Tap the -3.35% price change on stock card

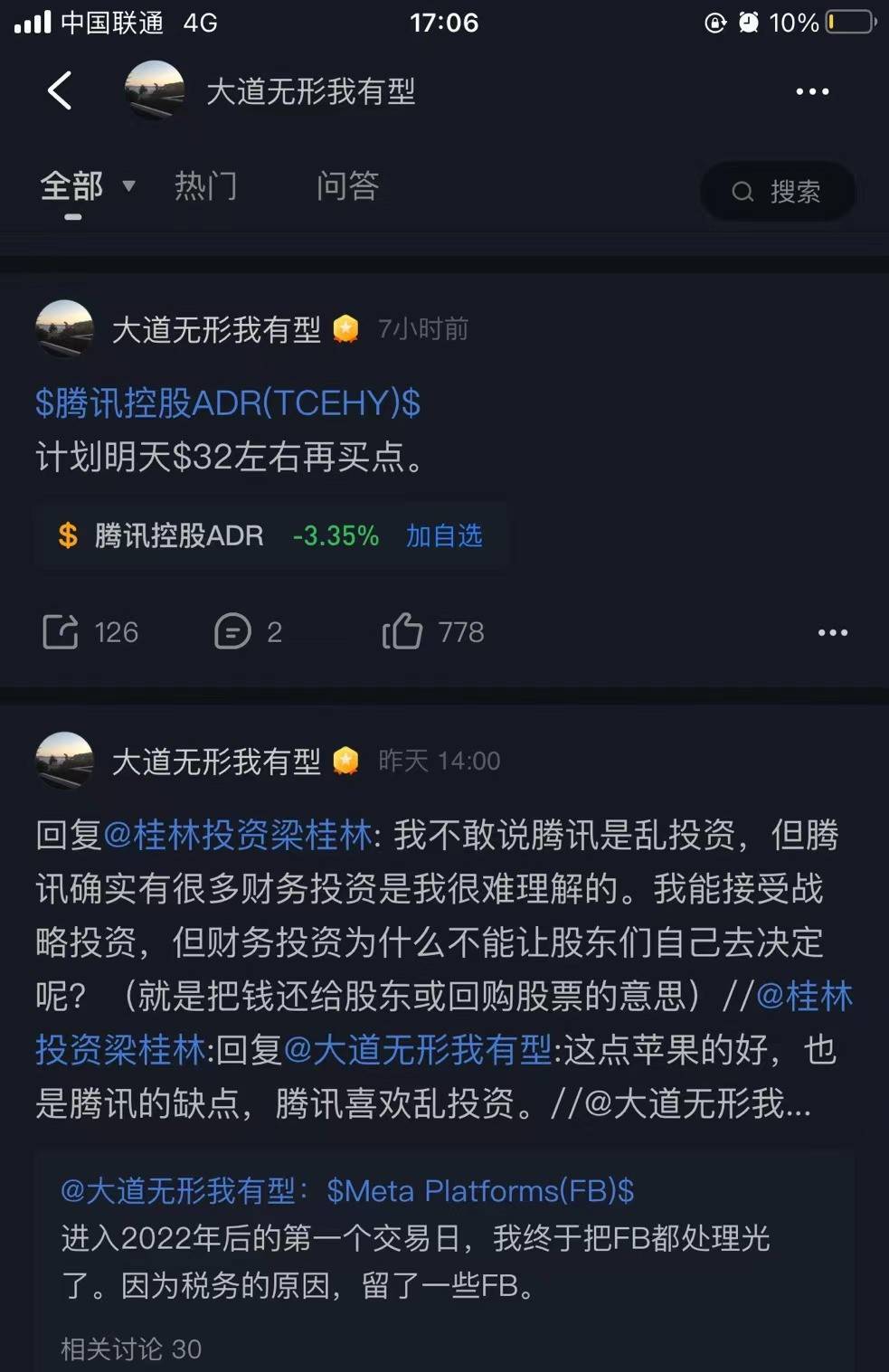(x=335, y=535)
